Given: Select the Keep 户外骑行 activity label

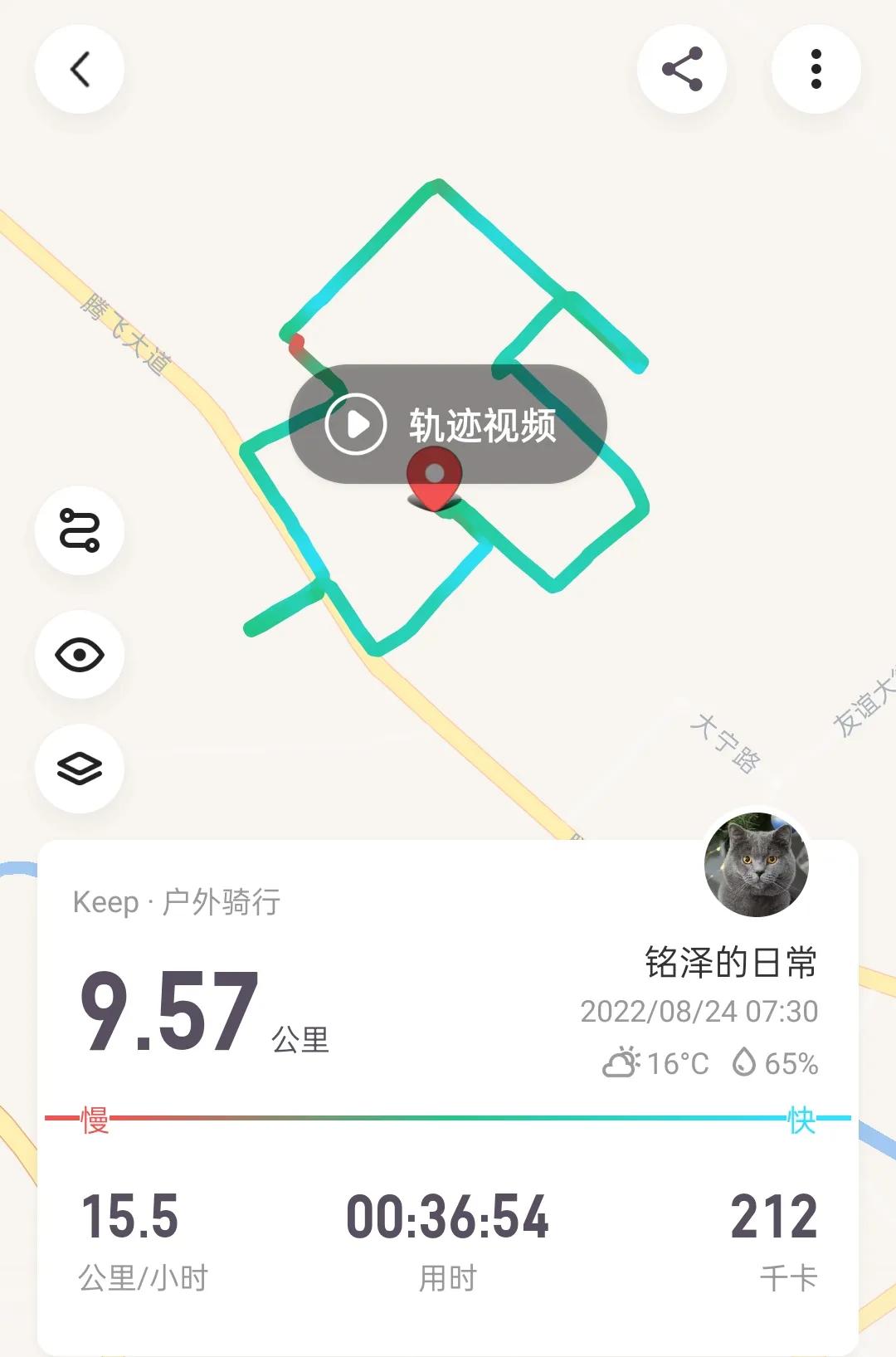Looking at the screenshot, I should (175, 905).
